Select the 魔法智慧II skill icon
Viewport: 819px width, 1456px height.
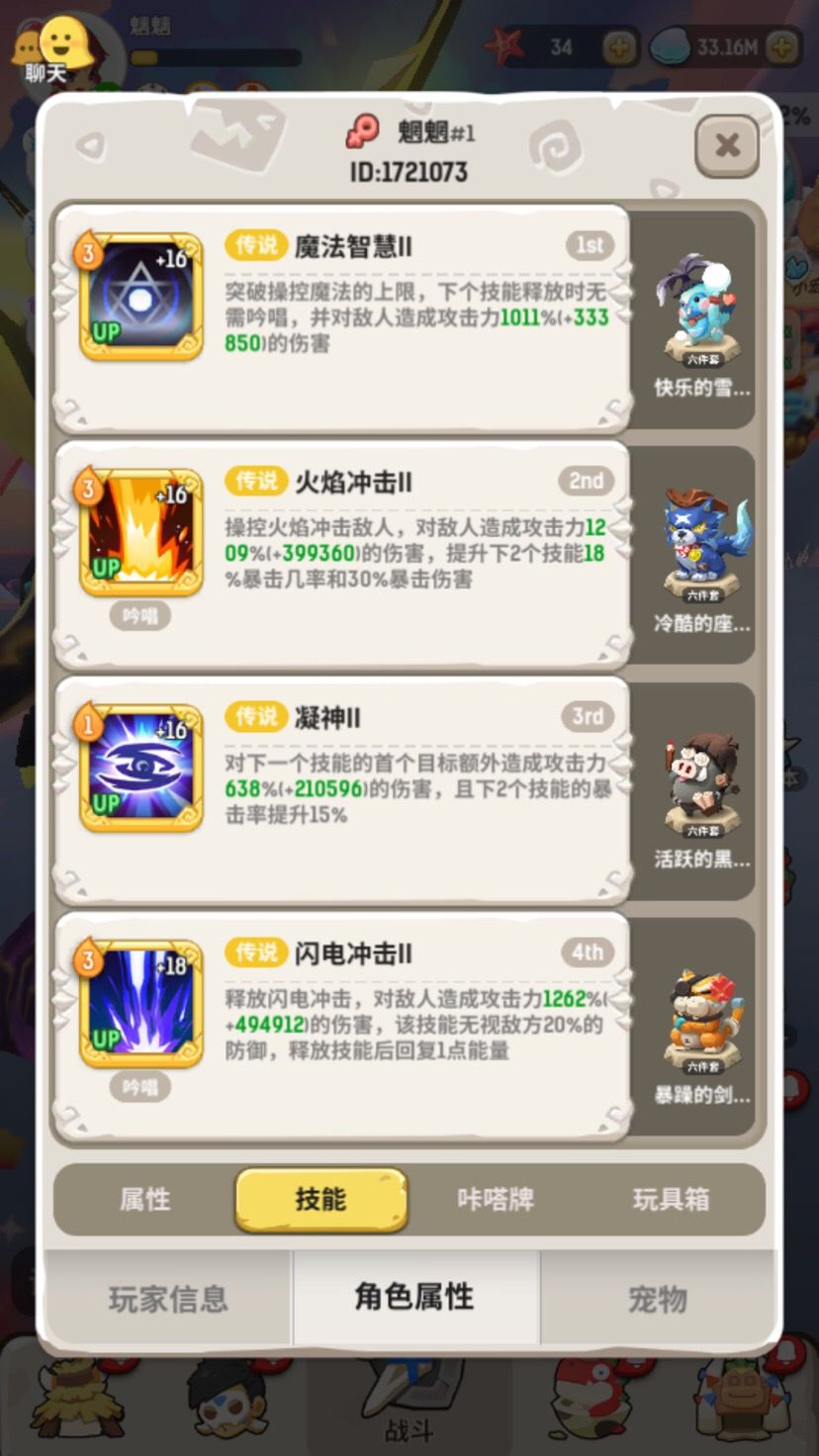click(x=140, y=295)
